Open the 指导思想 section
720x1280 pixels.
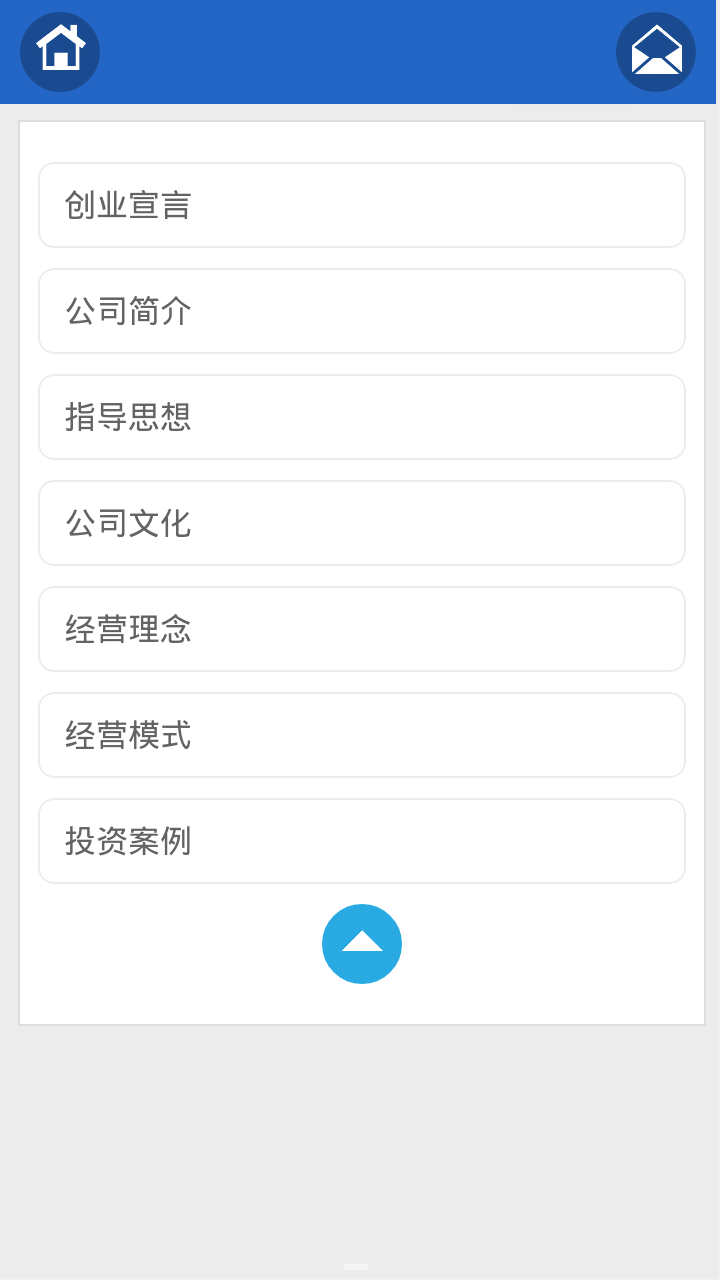[361, 417]
